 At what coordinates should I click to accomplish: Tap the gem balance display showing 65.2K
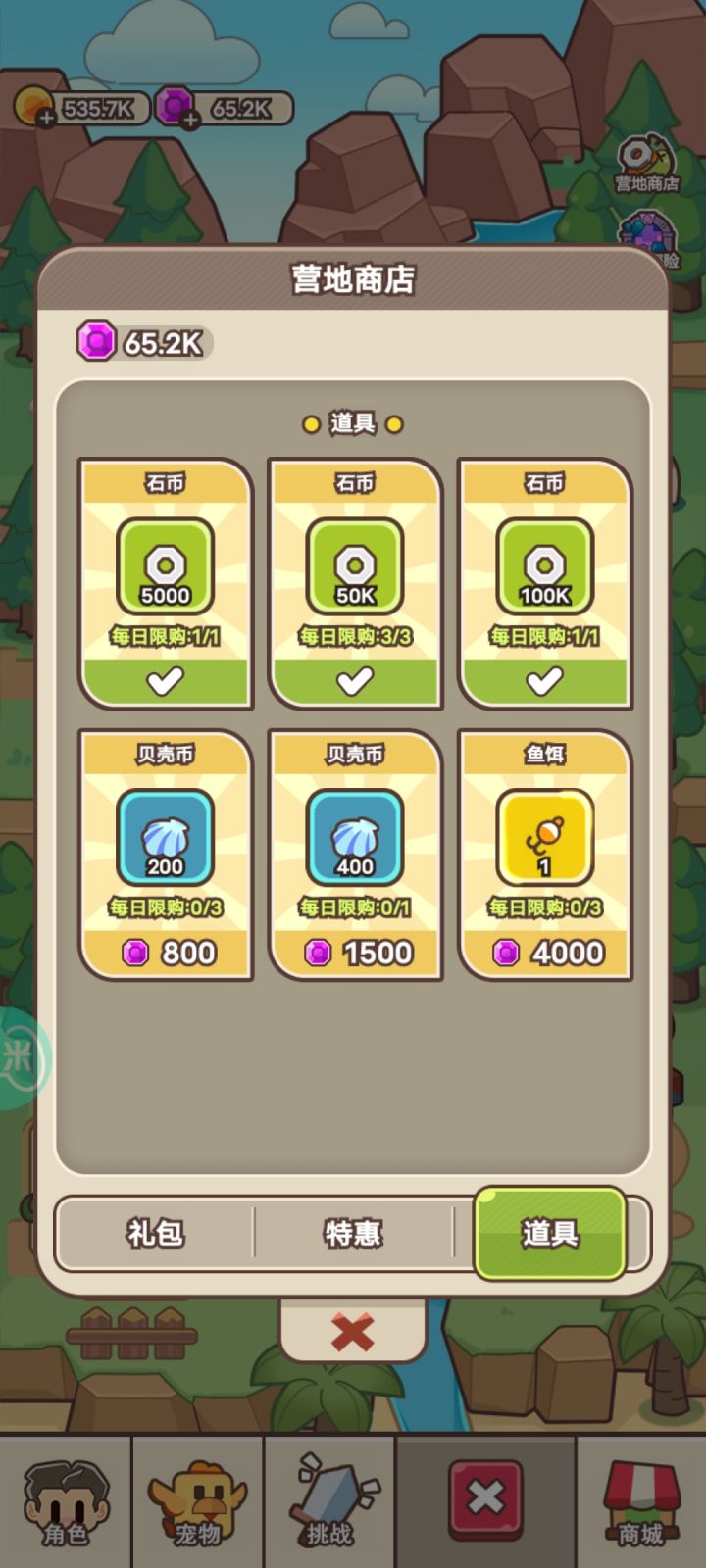pos(142,341)
